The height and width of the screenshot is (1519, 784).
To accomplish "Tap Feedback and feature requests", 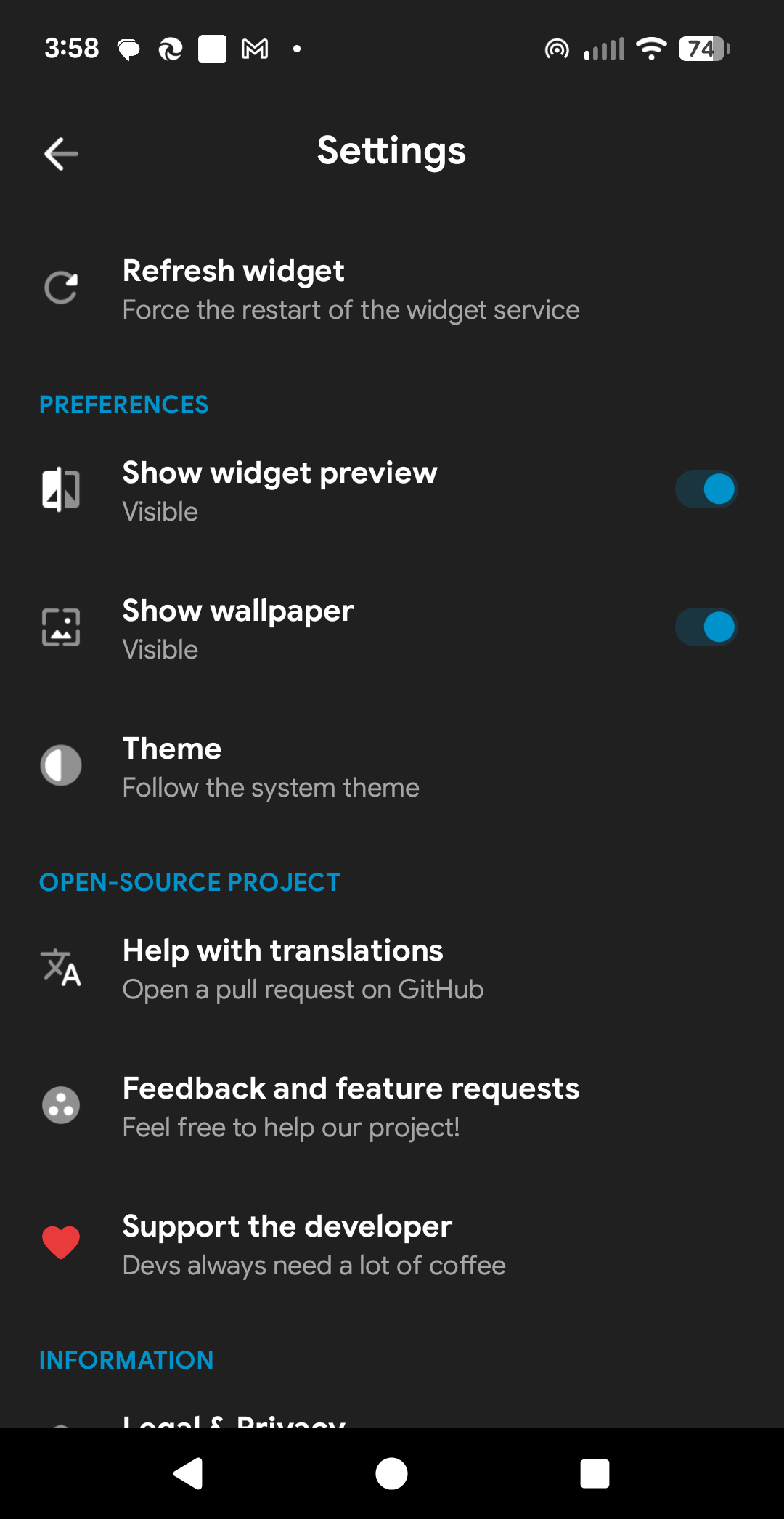I will click(x=351, y=1105).
